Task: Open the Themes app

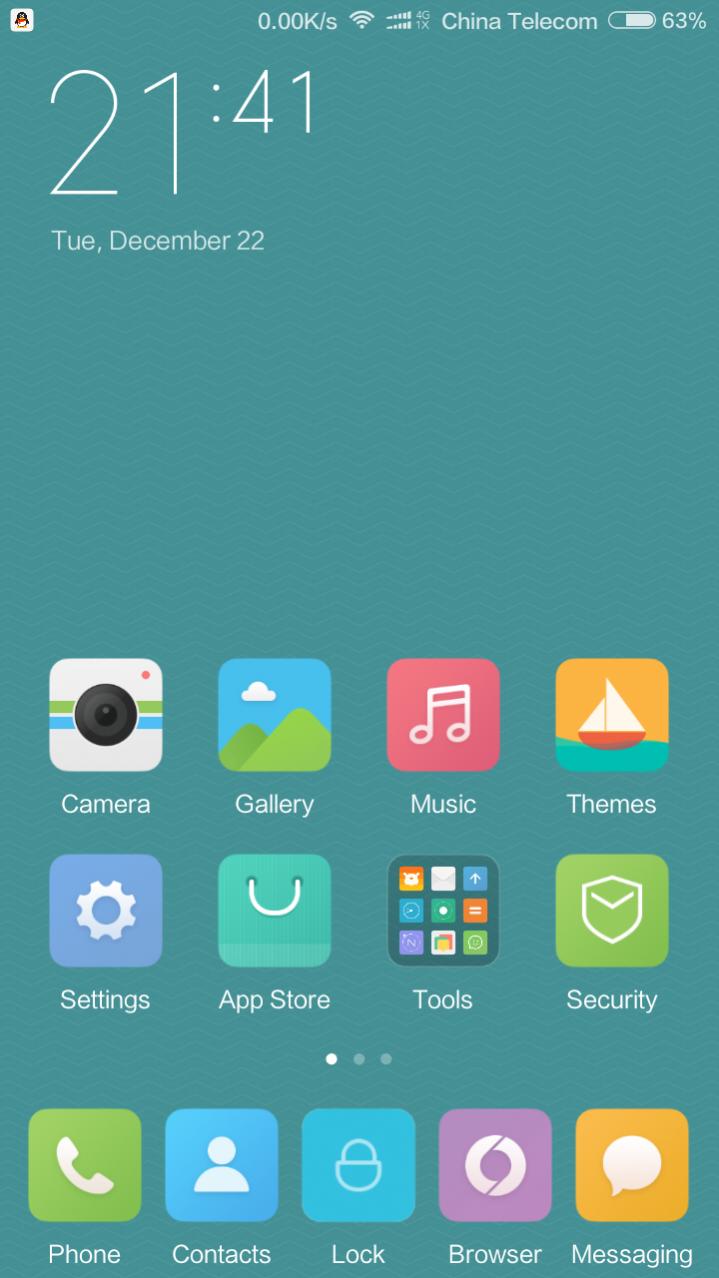Action: tap(612, 715)
